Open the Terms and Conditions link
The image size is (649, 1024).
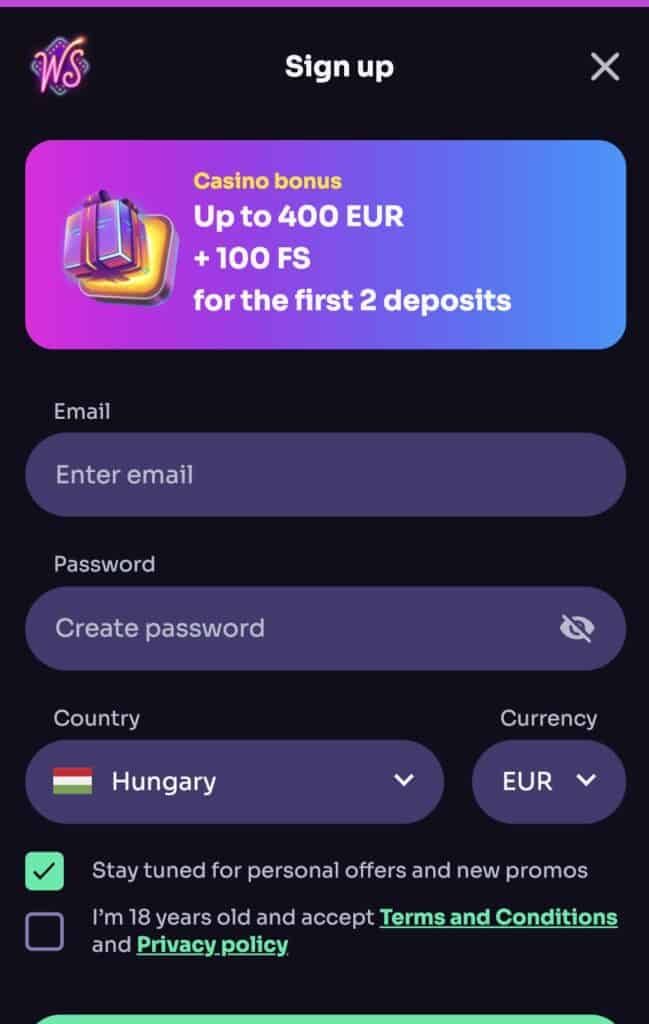498,917
